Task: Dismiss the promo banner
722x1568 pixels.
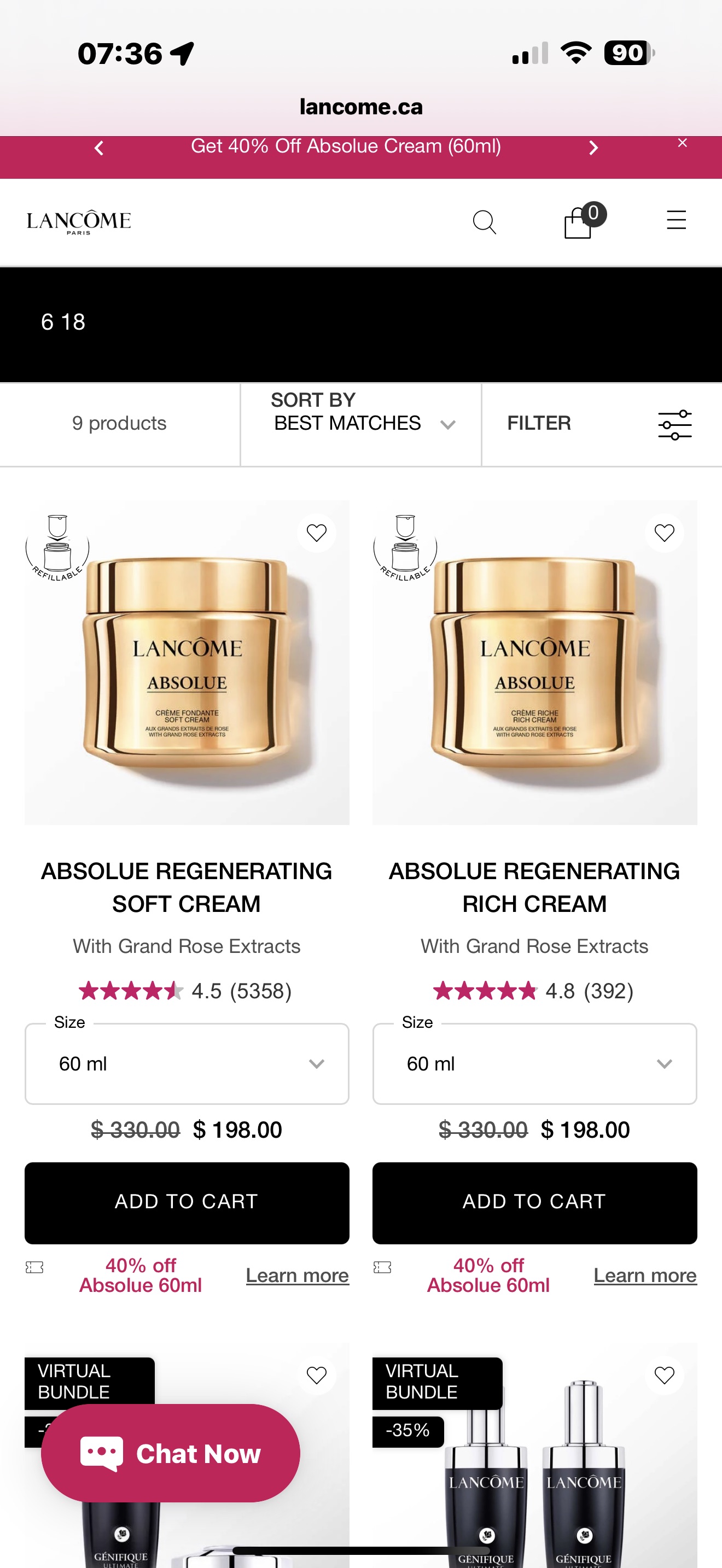Action: (x=683, y=143)
